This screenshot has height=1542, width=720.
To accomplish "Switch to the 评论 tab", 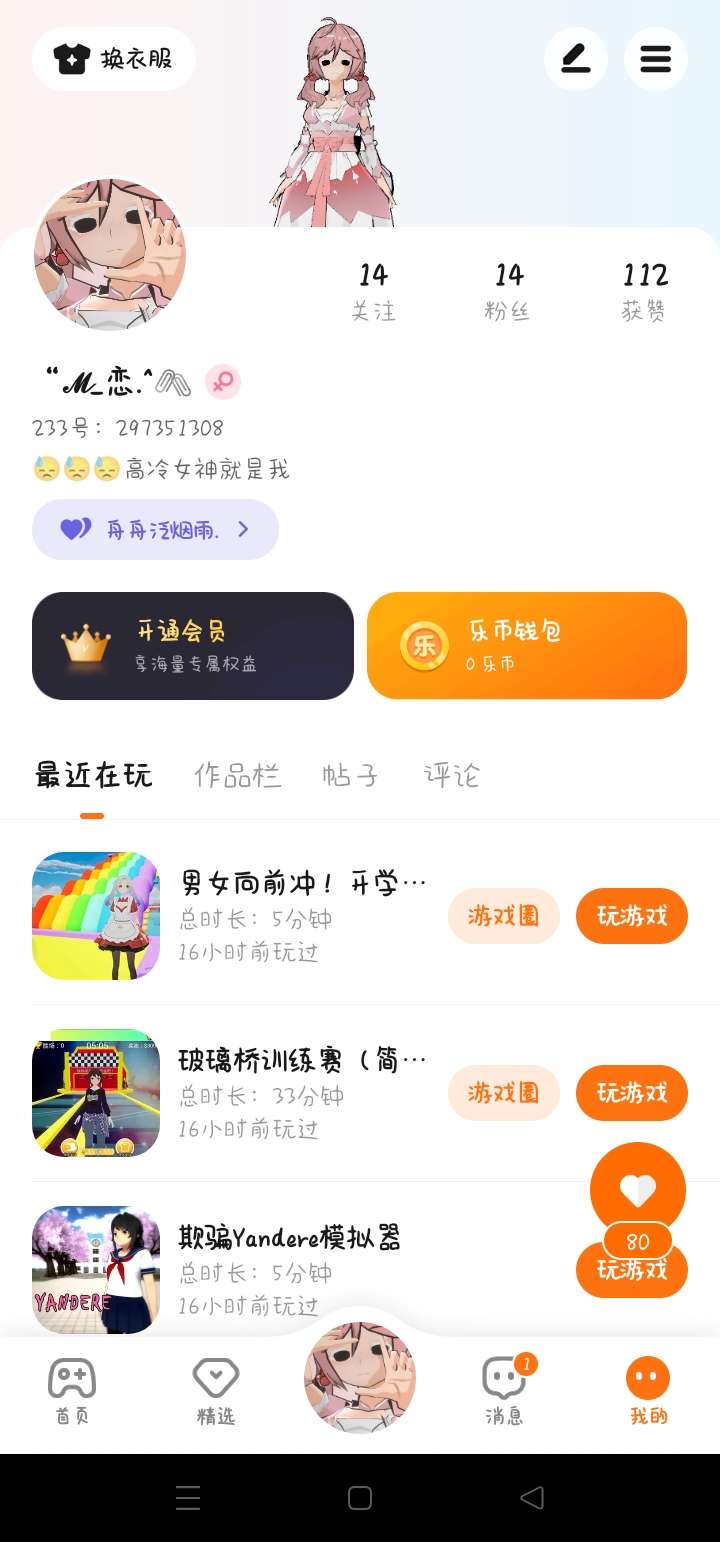I will click(452, 775).
